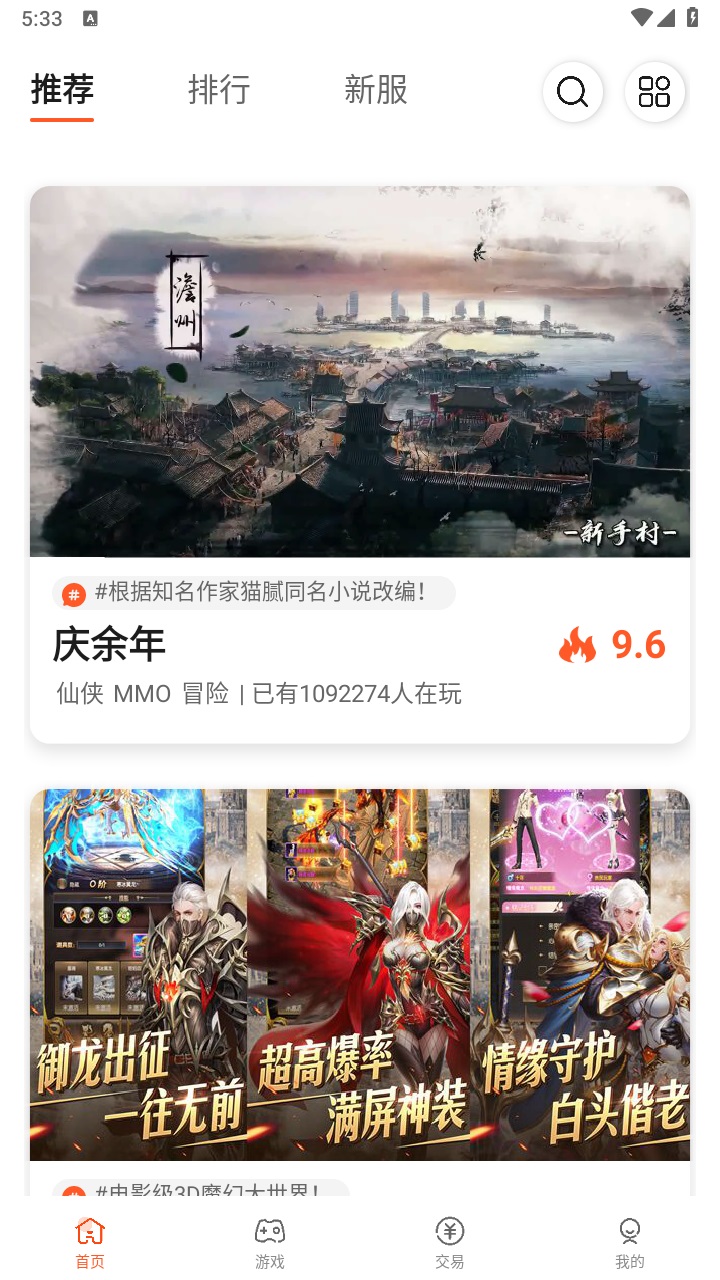The image size is (720, 1280).
Task: Tap the orange underline under 推荐
Action: (x=62, y=121)
